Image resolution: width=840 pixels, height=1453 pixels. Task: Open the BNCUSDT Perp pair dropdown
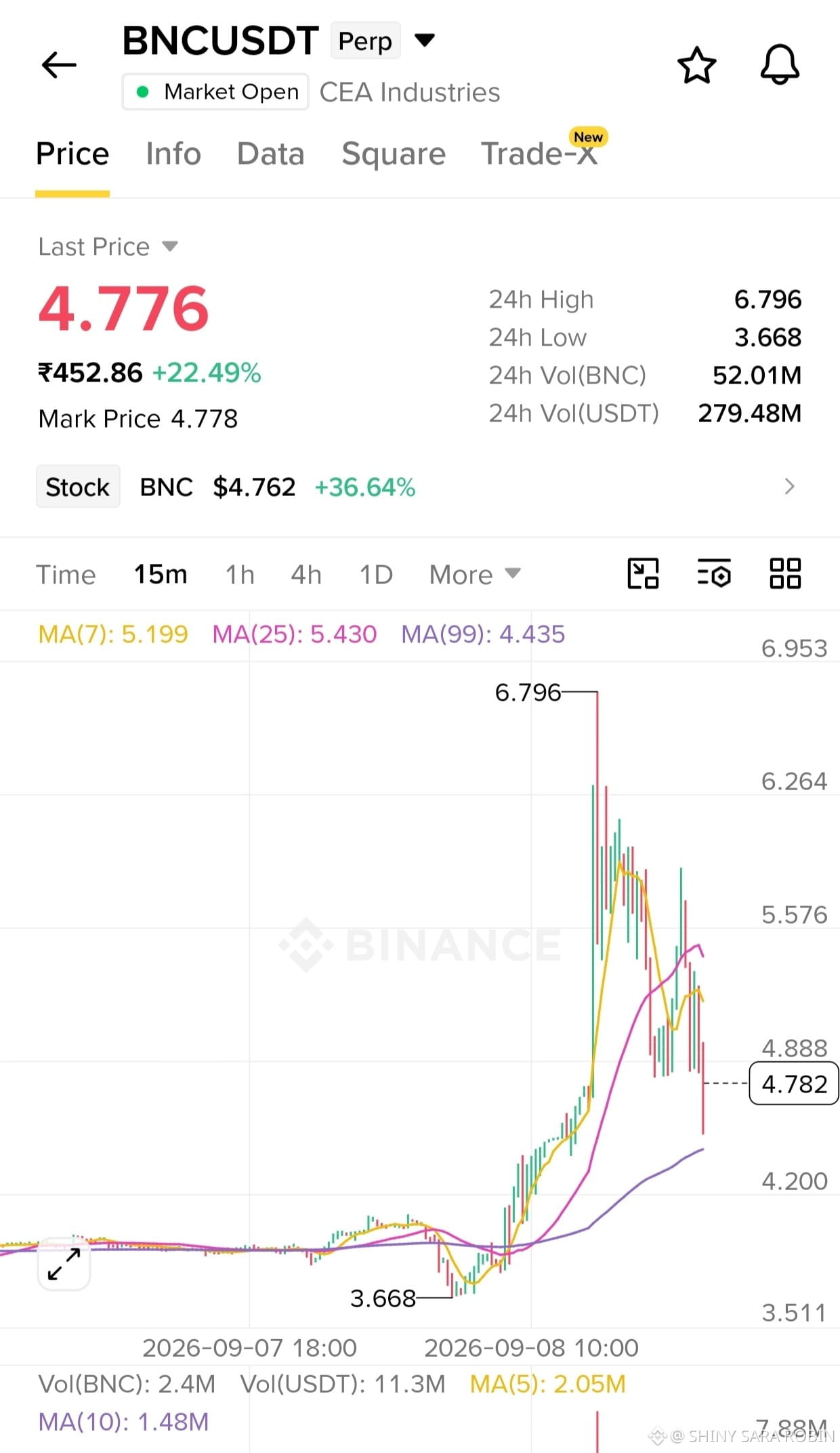pos(425,41)
